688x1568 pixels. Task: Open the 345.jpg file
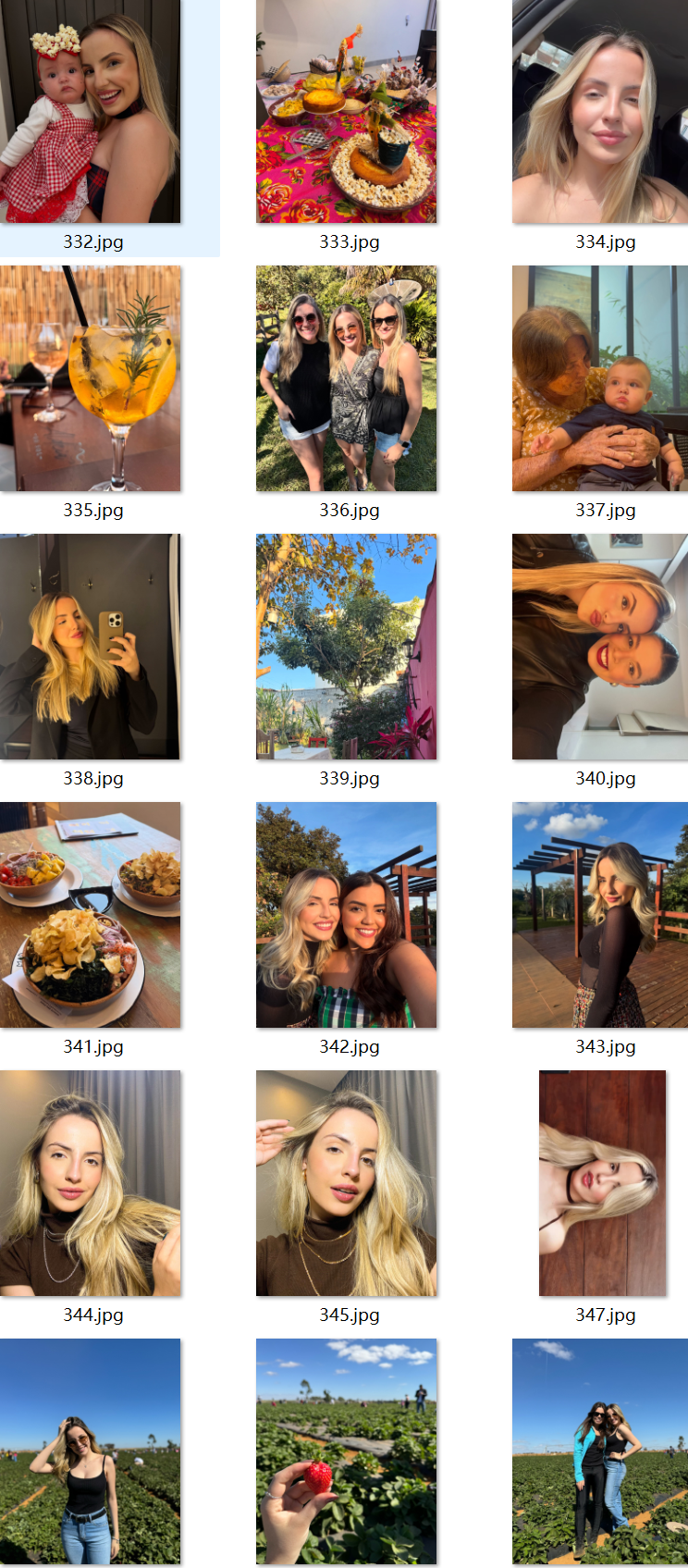pos(346,1183)
